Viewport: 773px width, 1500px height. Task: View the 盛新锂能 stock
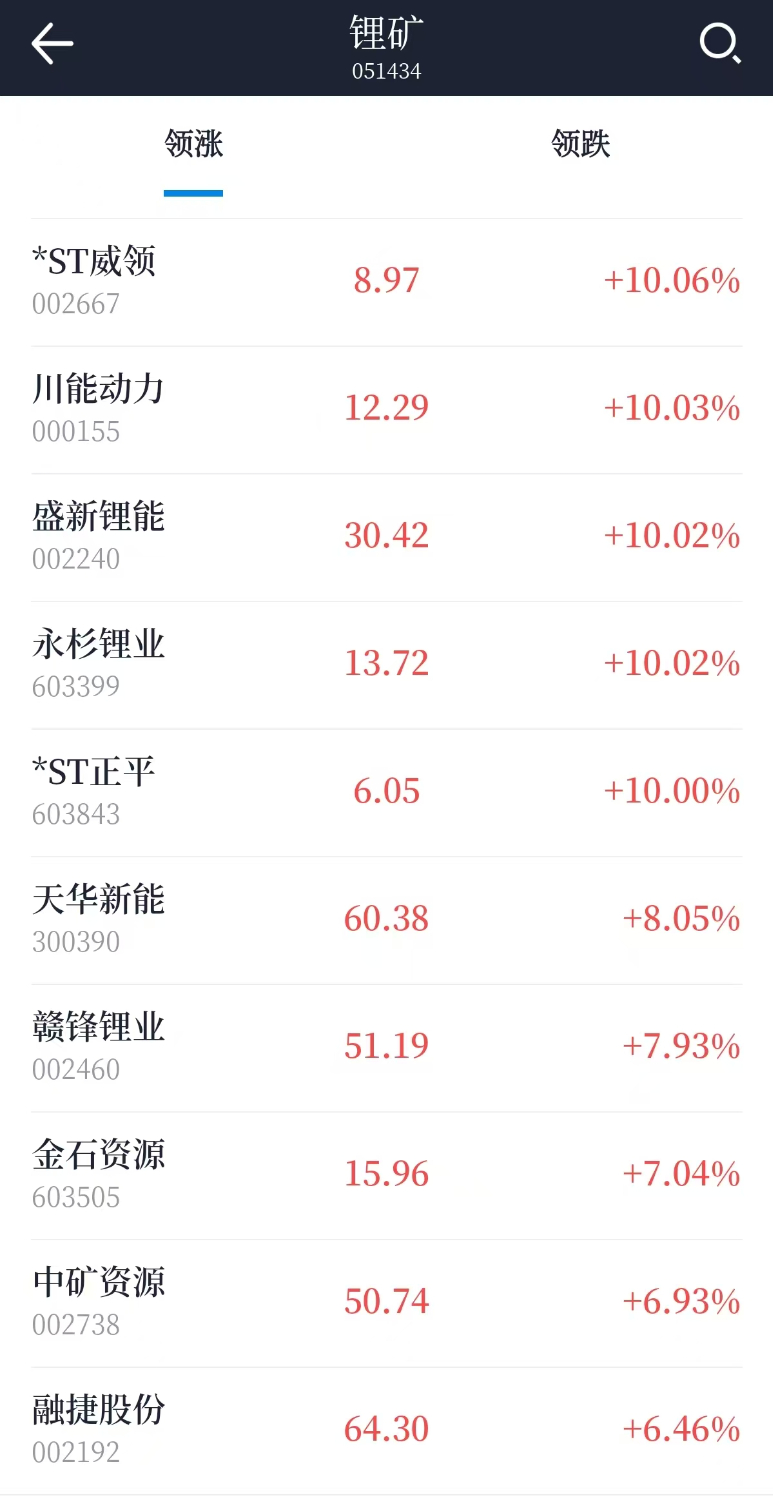[387, 538]
